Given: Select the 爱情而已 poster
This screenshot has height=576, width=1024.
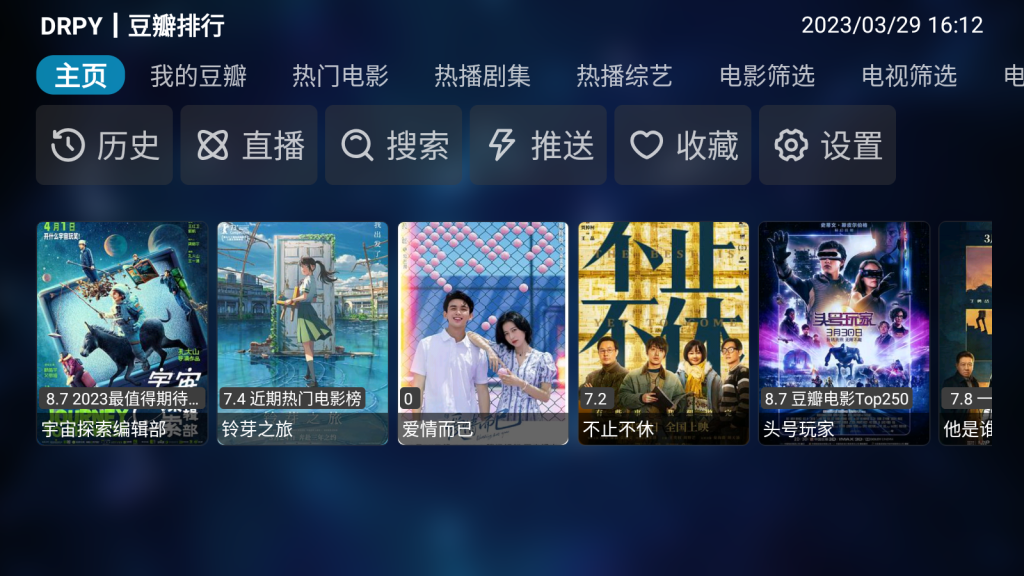Looking at the screenshot, I should pos(483,333).
